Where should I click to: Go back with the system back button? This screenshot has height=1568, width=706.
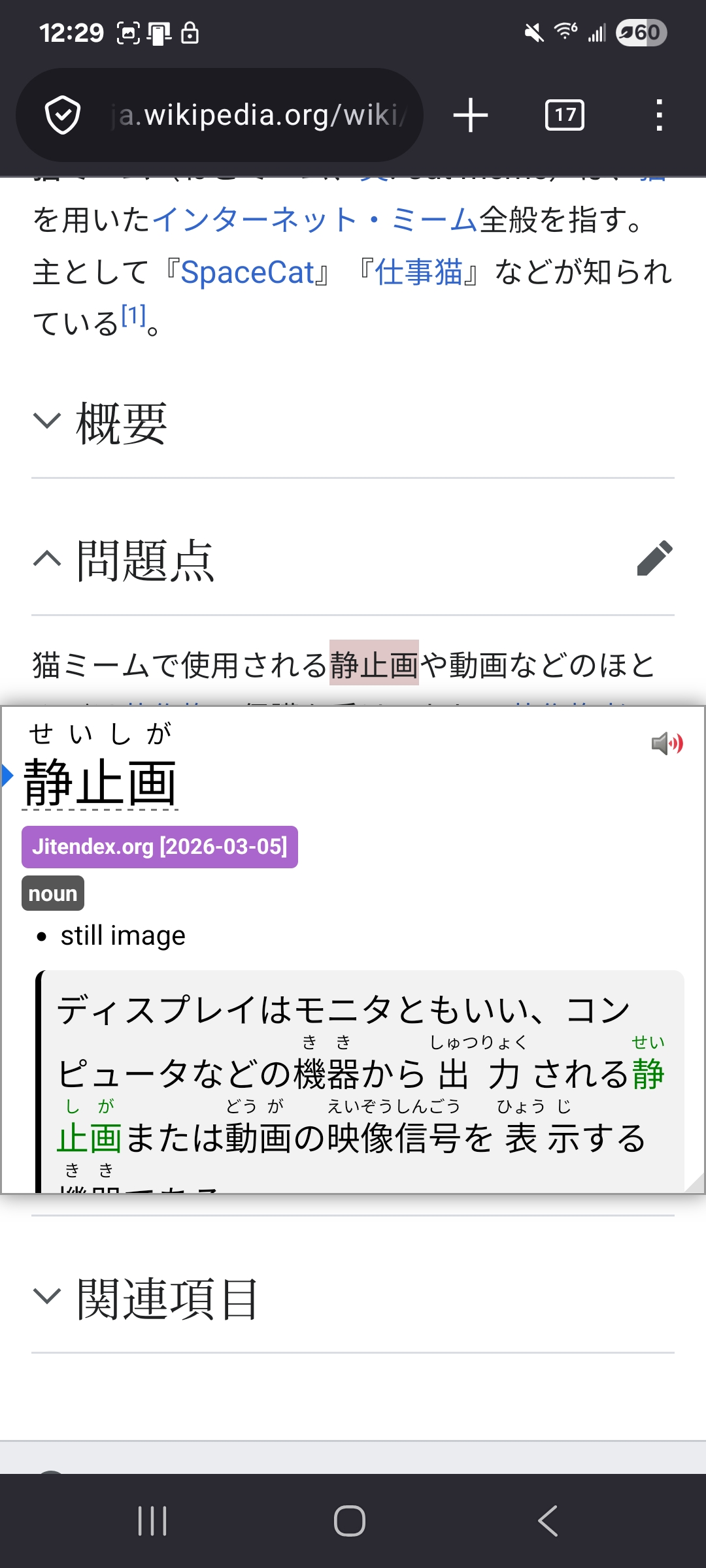pos(548,1521)
